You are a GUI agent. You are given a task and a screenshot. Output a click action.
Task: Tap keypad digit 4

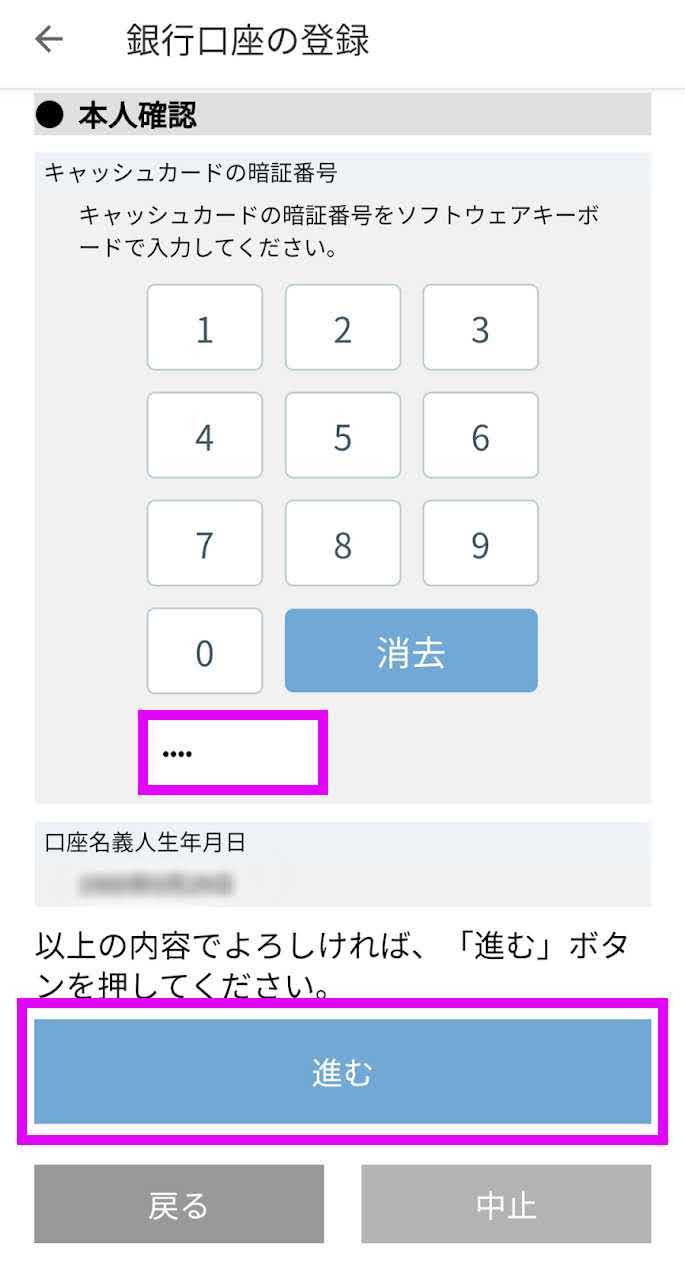tap(205, 436)
